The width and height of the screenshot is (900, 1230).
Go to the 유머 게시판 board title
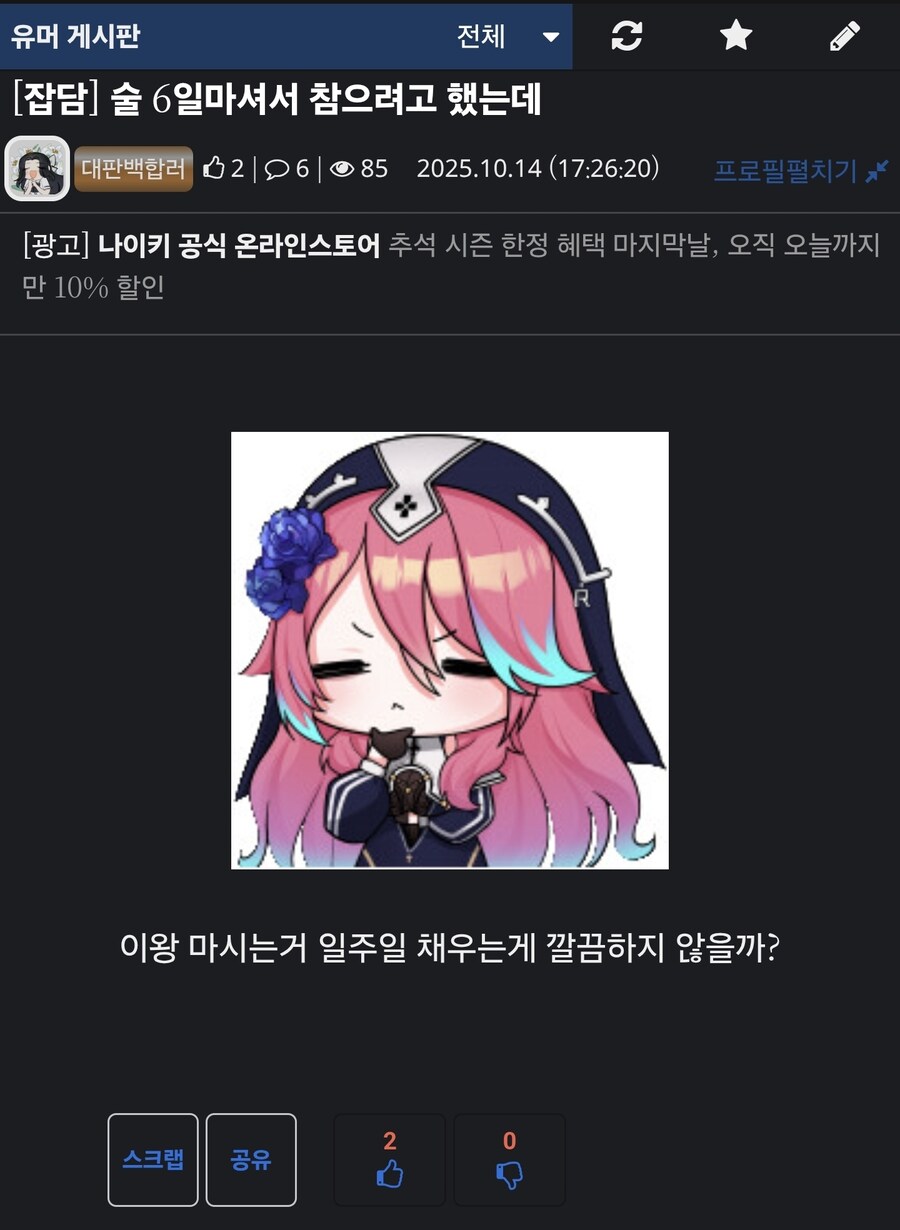(76, 37)
